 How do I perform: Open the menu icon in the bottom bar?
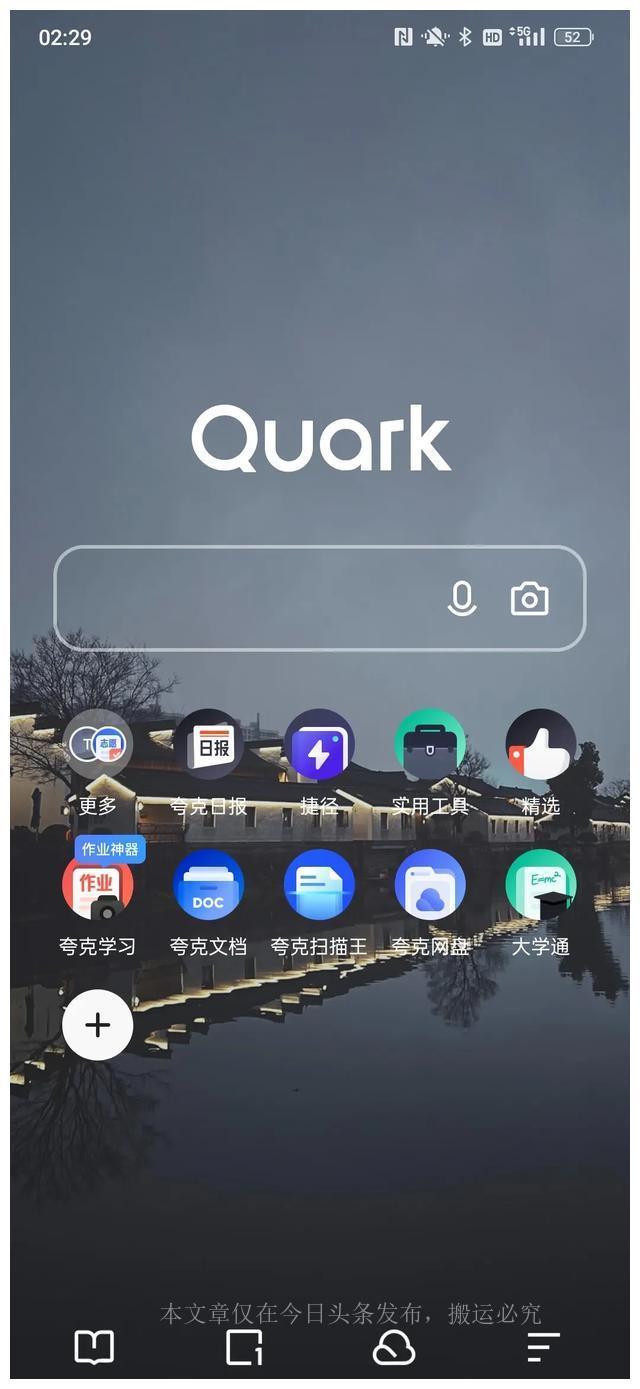coord(543,1347)
